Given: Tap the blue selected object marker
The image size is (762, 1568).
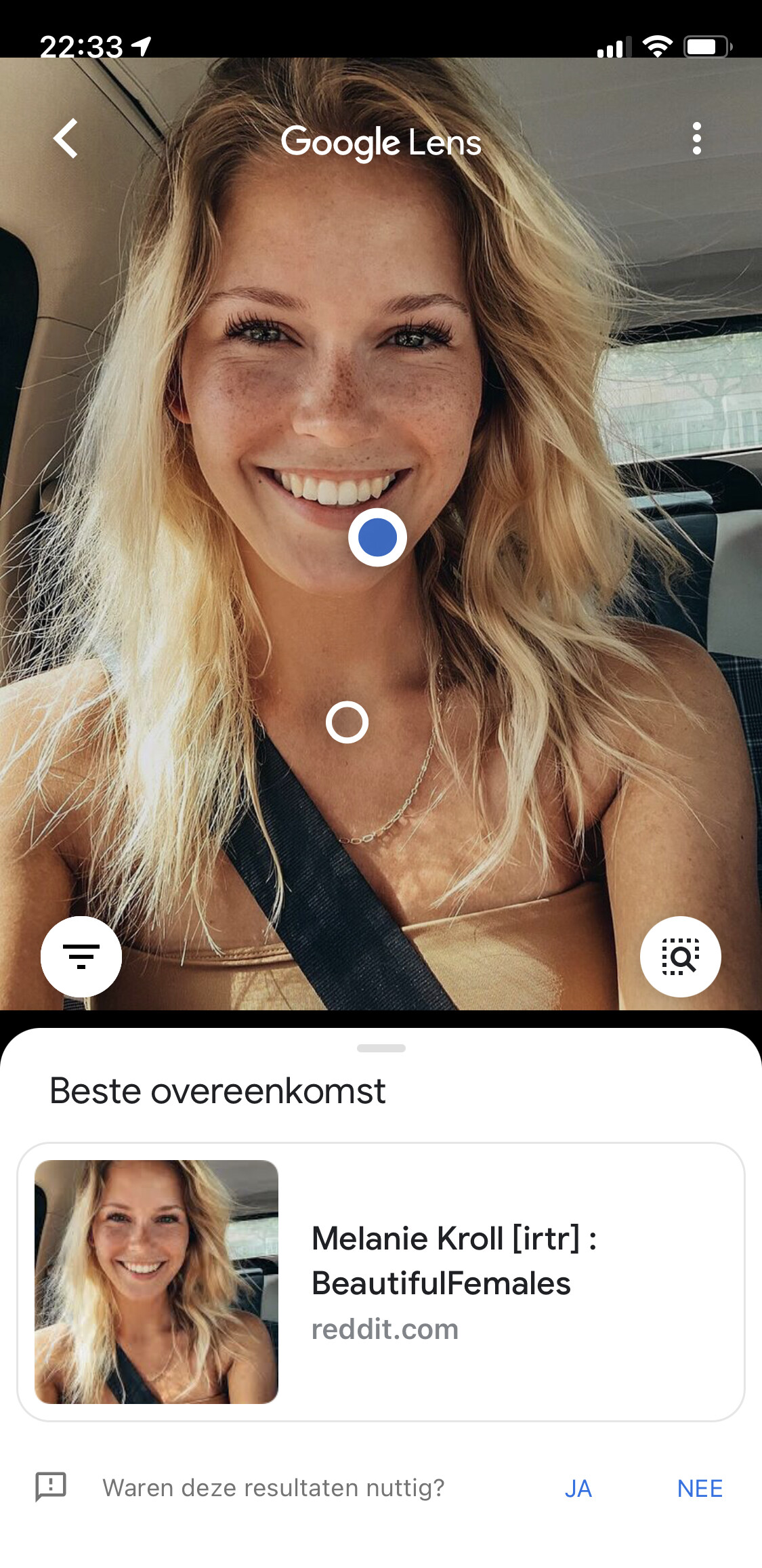Looking at the screenshot, I should (x=377, y=537).
